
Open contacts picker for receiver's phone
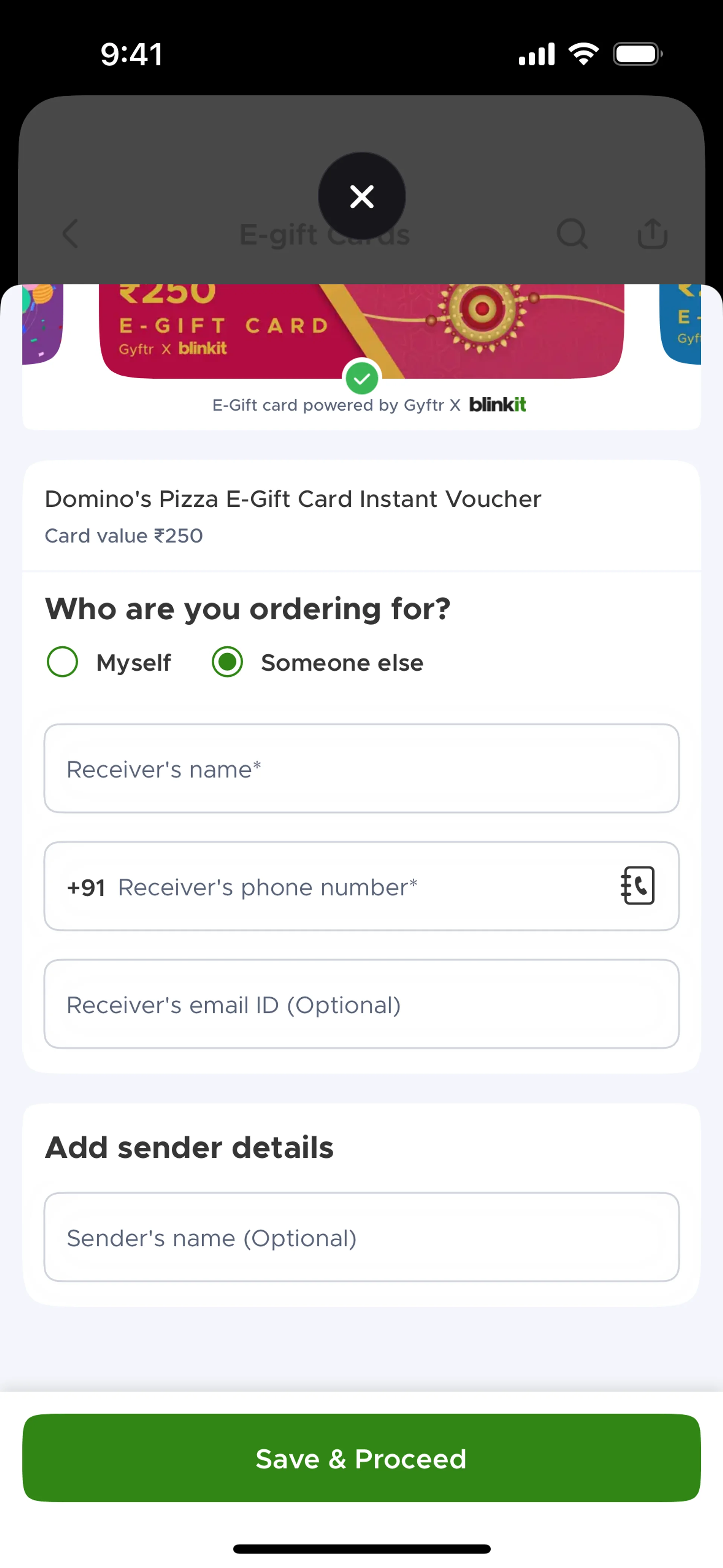pyautogui.click(x=637, y=886)
